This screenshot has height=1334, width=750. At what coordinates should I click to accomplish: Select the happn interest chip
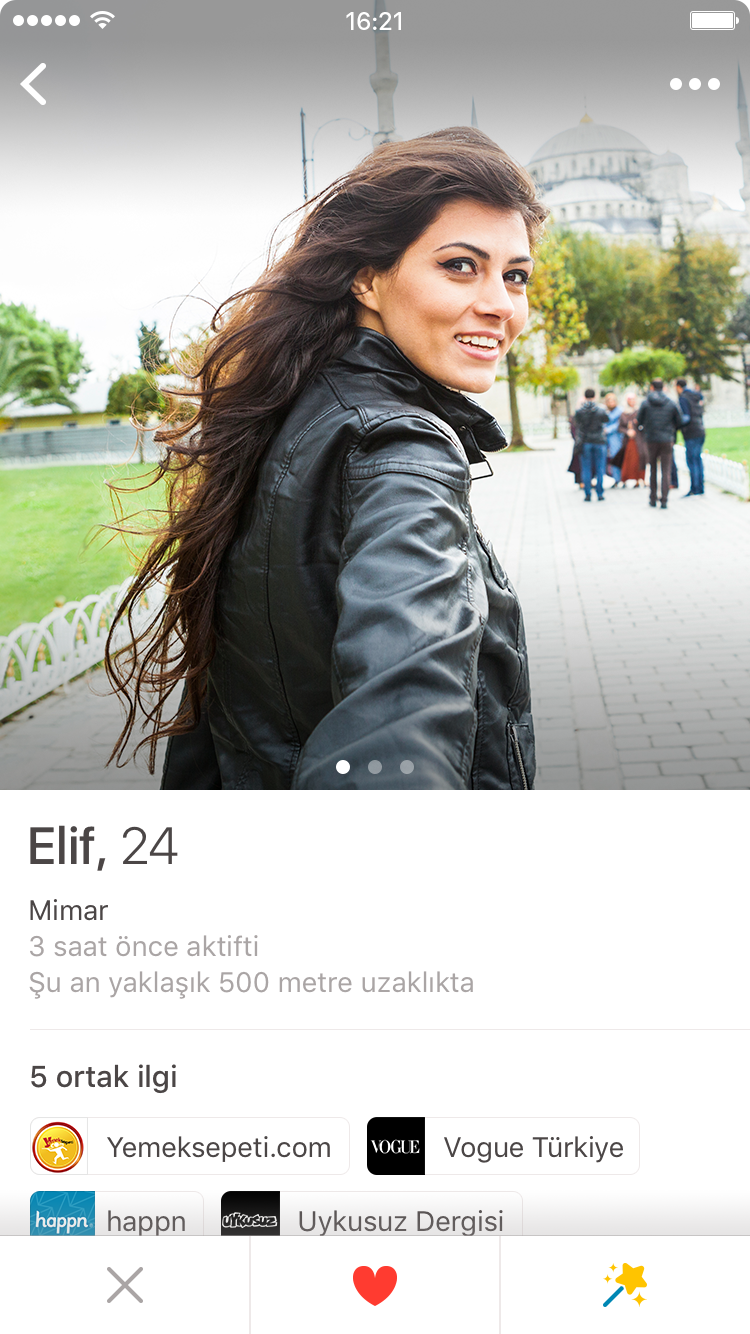click(117, 1217)
